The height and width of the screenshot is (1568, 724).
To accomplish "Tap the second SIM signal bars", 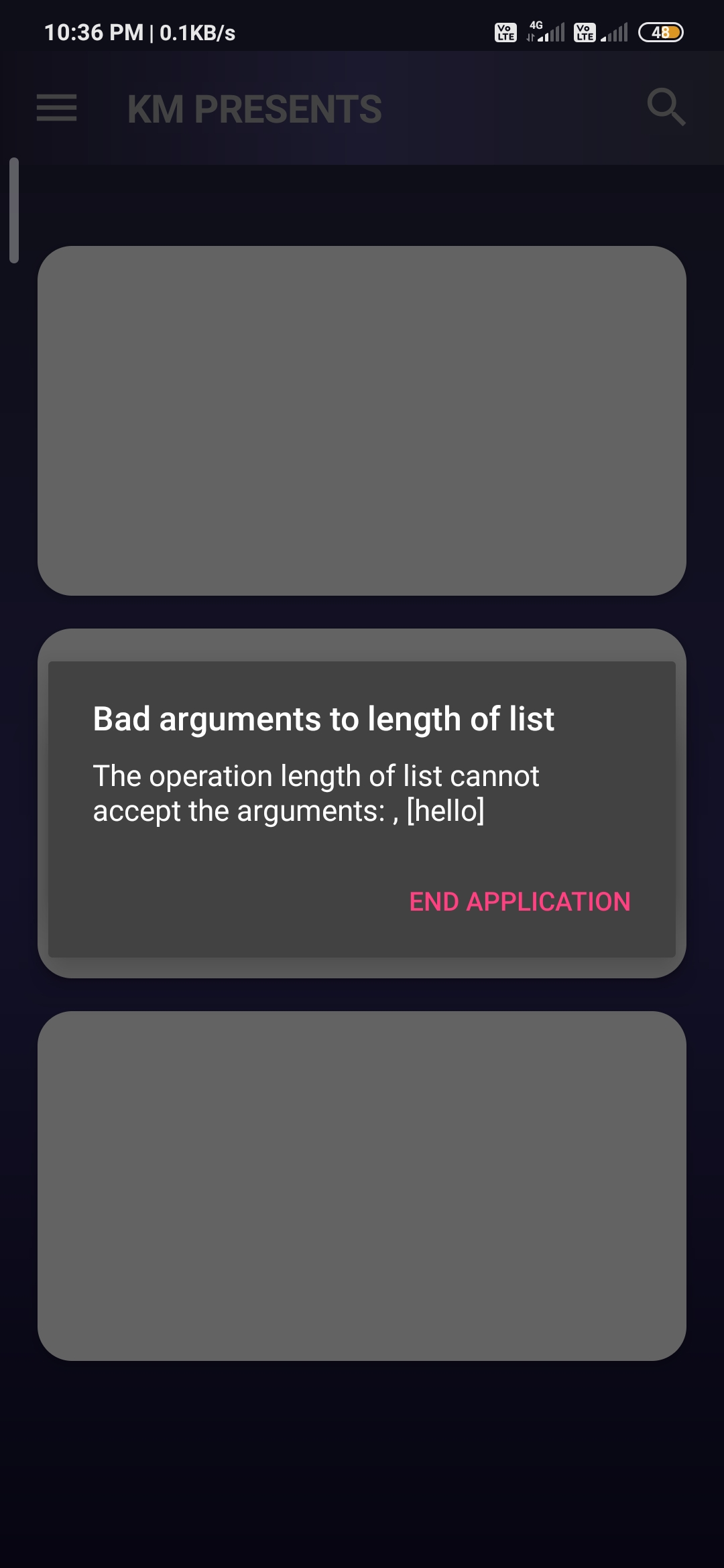I will (613, 31).
